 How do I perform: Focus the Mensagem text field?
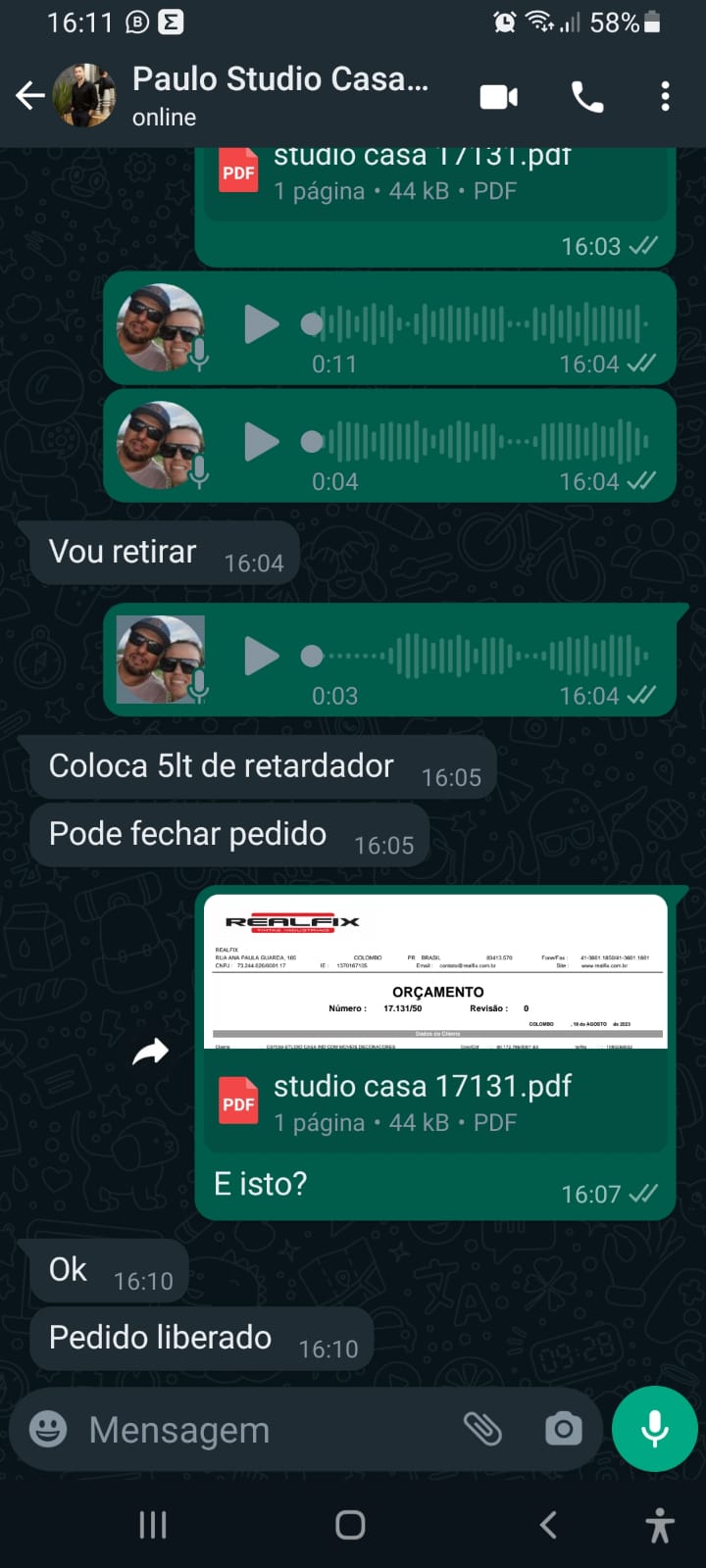click(x=265, y=1430)
